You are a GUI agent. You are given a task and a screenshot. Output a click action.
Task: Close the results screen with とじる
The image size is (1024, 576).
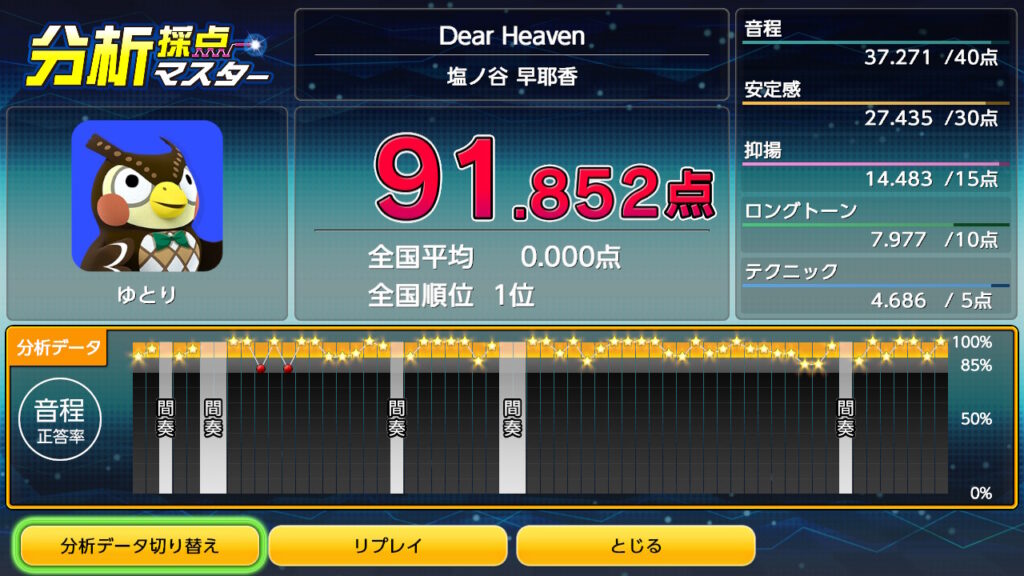[x=635, y=546]
